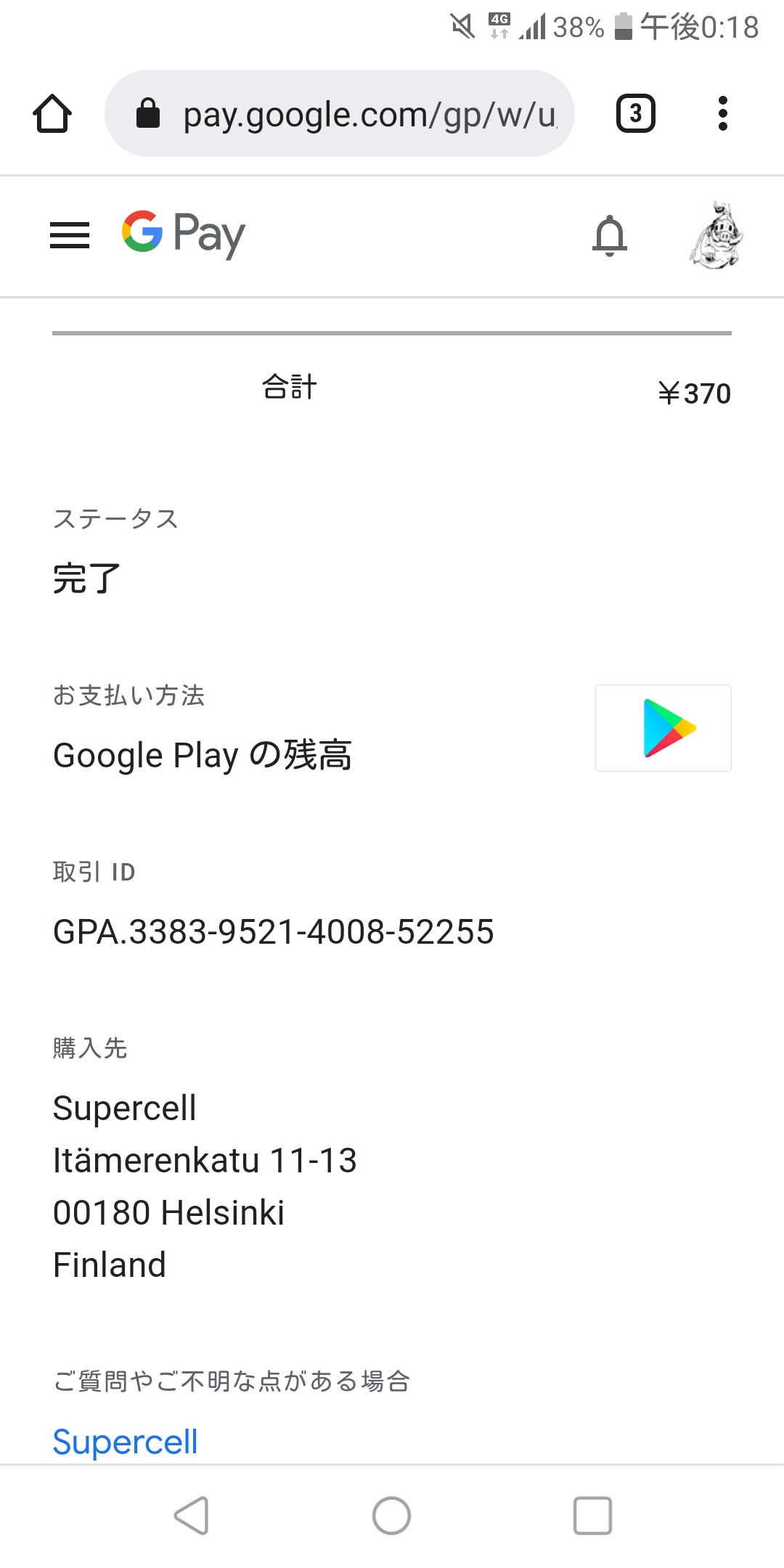The image size is (784, 1568).
Task: Click the Google Play payment icon
Action: [x=662, y=728]
